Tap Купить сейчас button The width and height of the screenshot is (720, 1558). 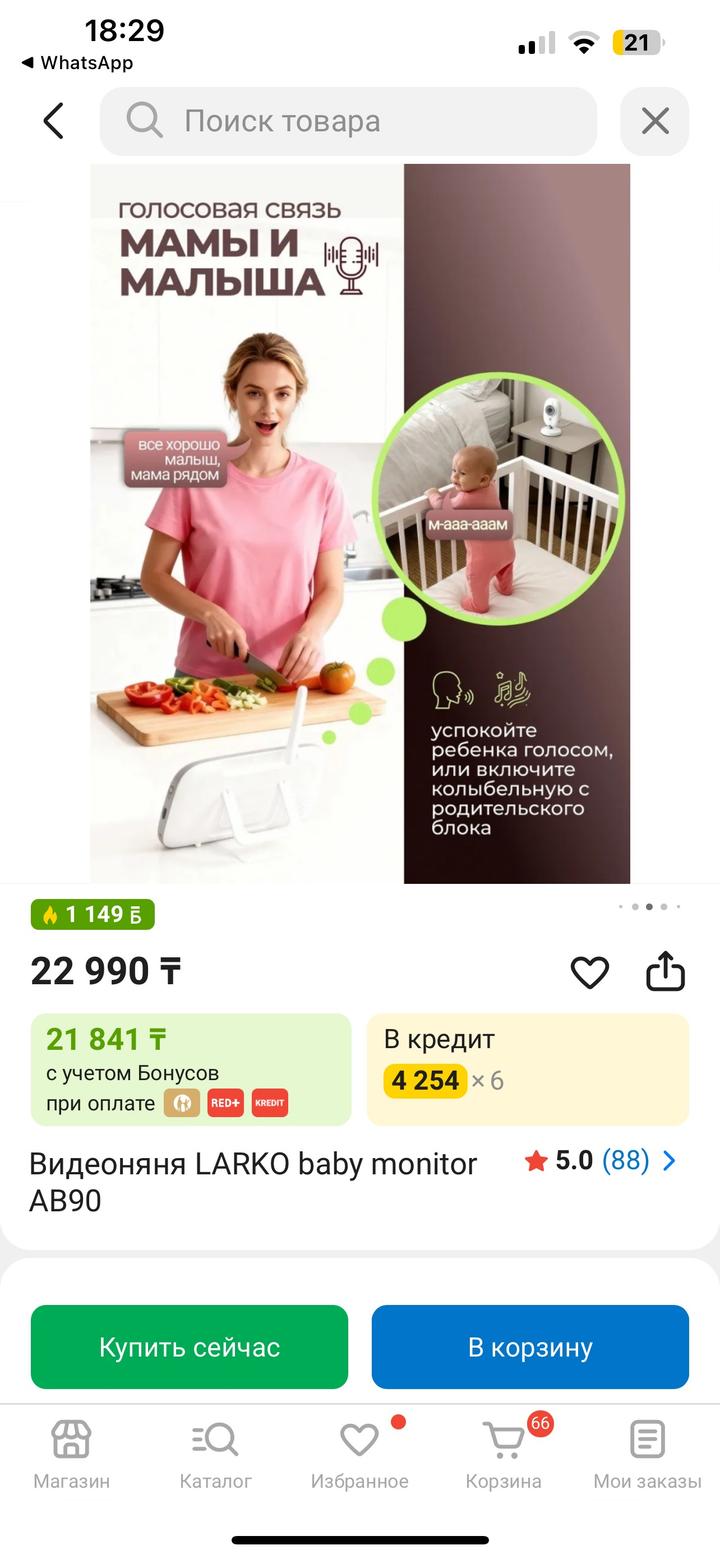pyautogui.click(x=190, y=1347)
